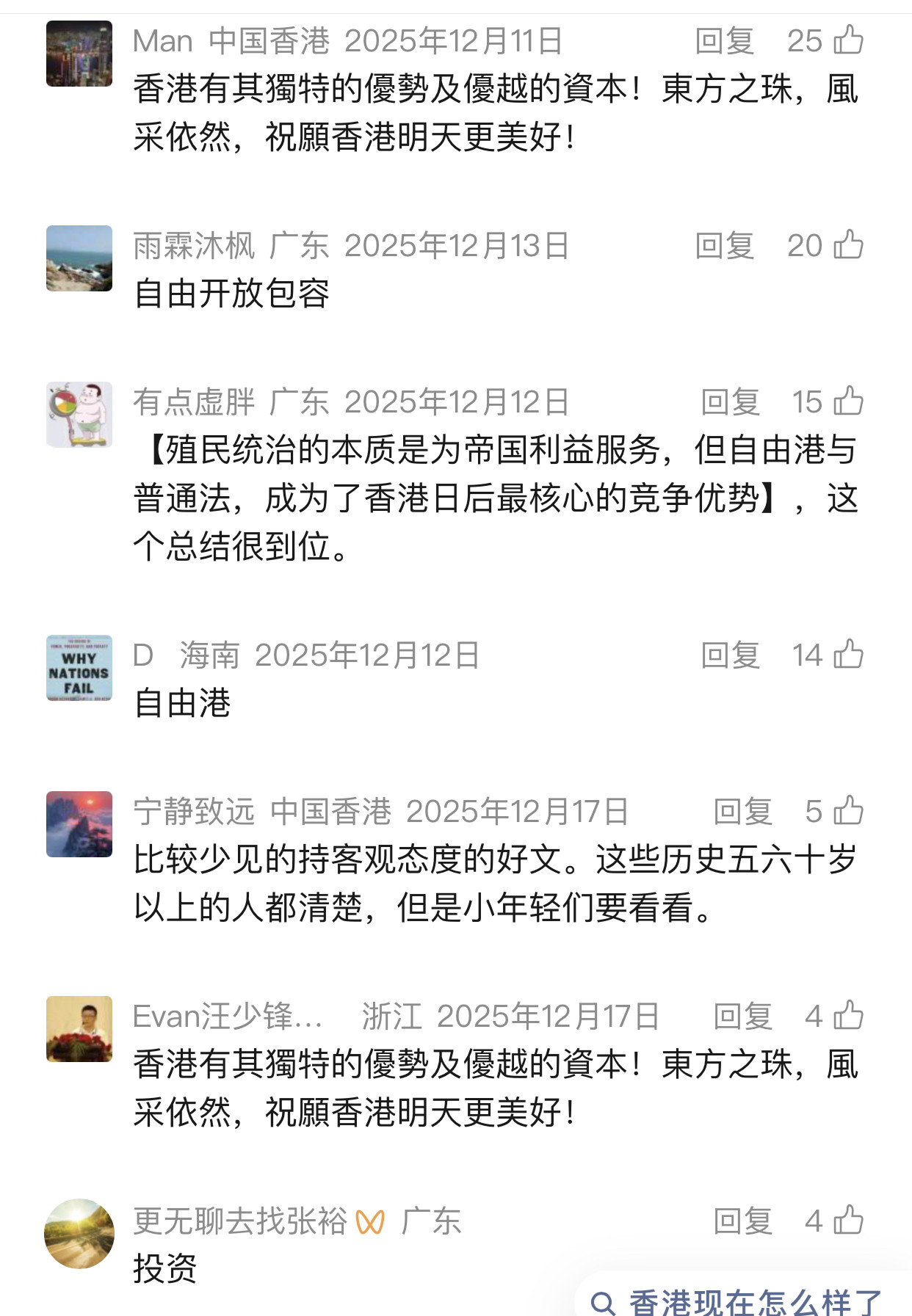This screenshot has width=912, height=1316.
Task: Reply to Evan汪少锋's comment
Action: coord(742,1017)
